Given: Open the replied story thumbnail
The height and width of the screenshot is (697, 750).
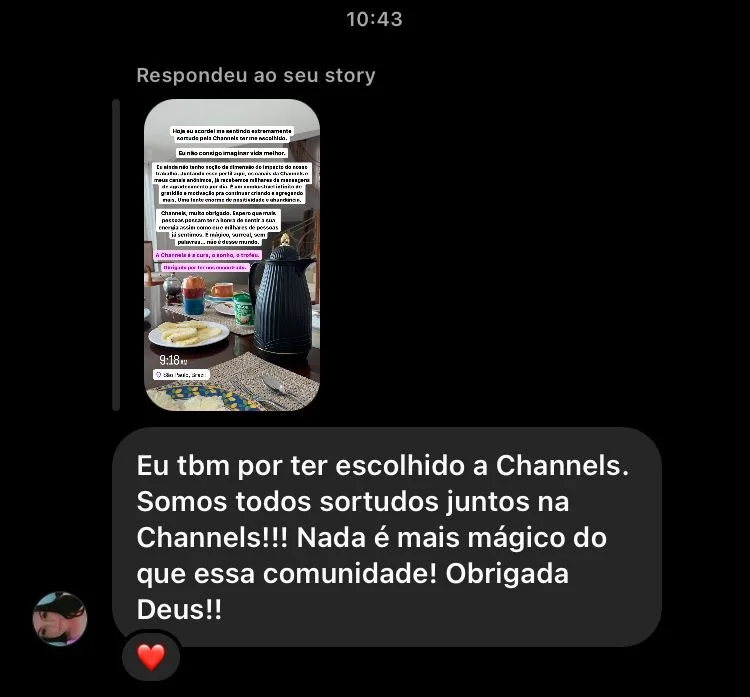Looking at the screenshot, I should pyautogui.click(x=232, y=255).
